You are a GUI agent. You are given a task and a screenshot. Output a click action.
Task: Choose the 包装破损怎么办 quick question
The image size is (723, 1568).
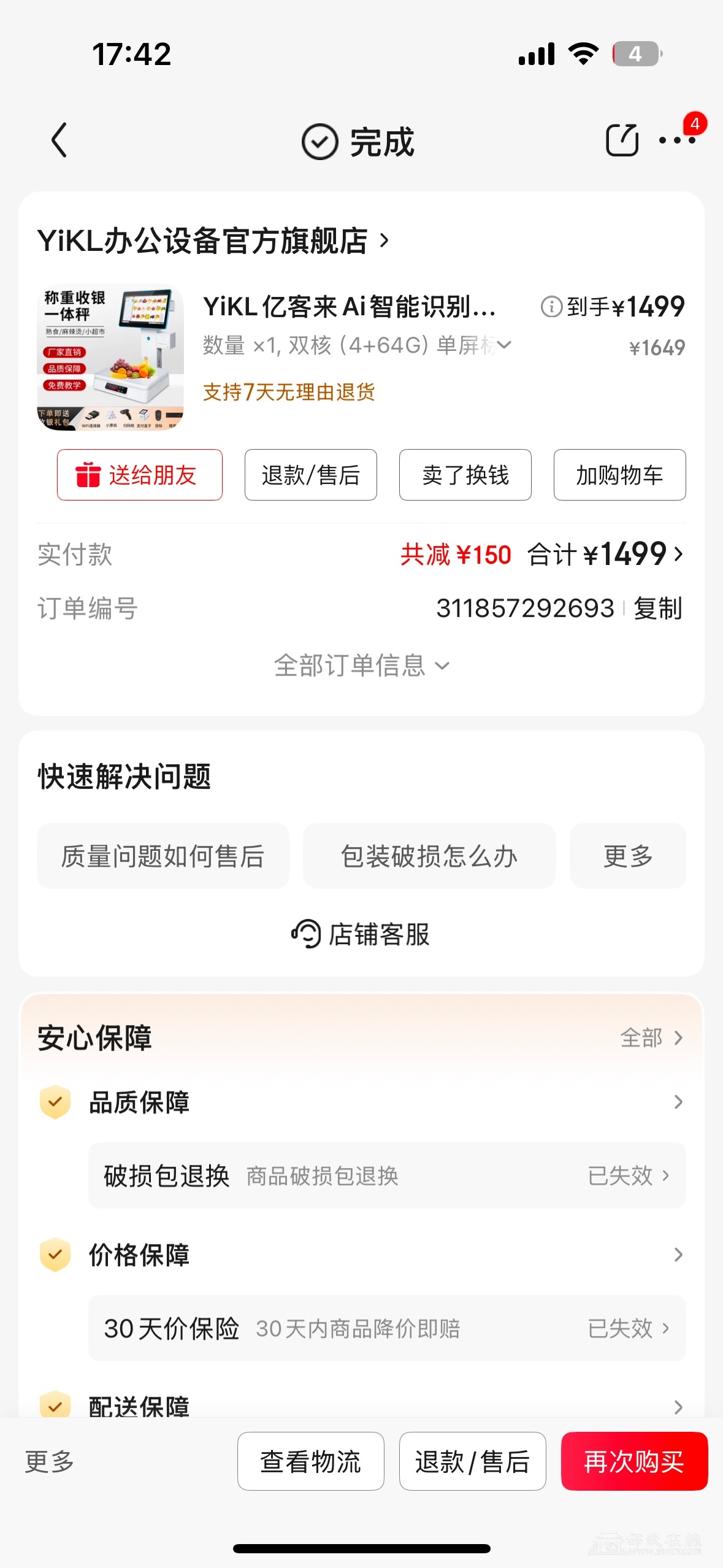[x=429, y=856]
